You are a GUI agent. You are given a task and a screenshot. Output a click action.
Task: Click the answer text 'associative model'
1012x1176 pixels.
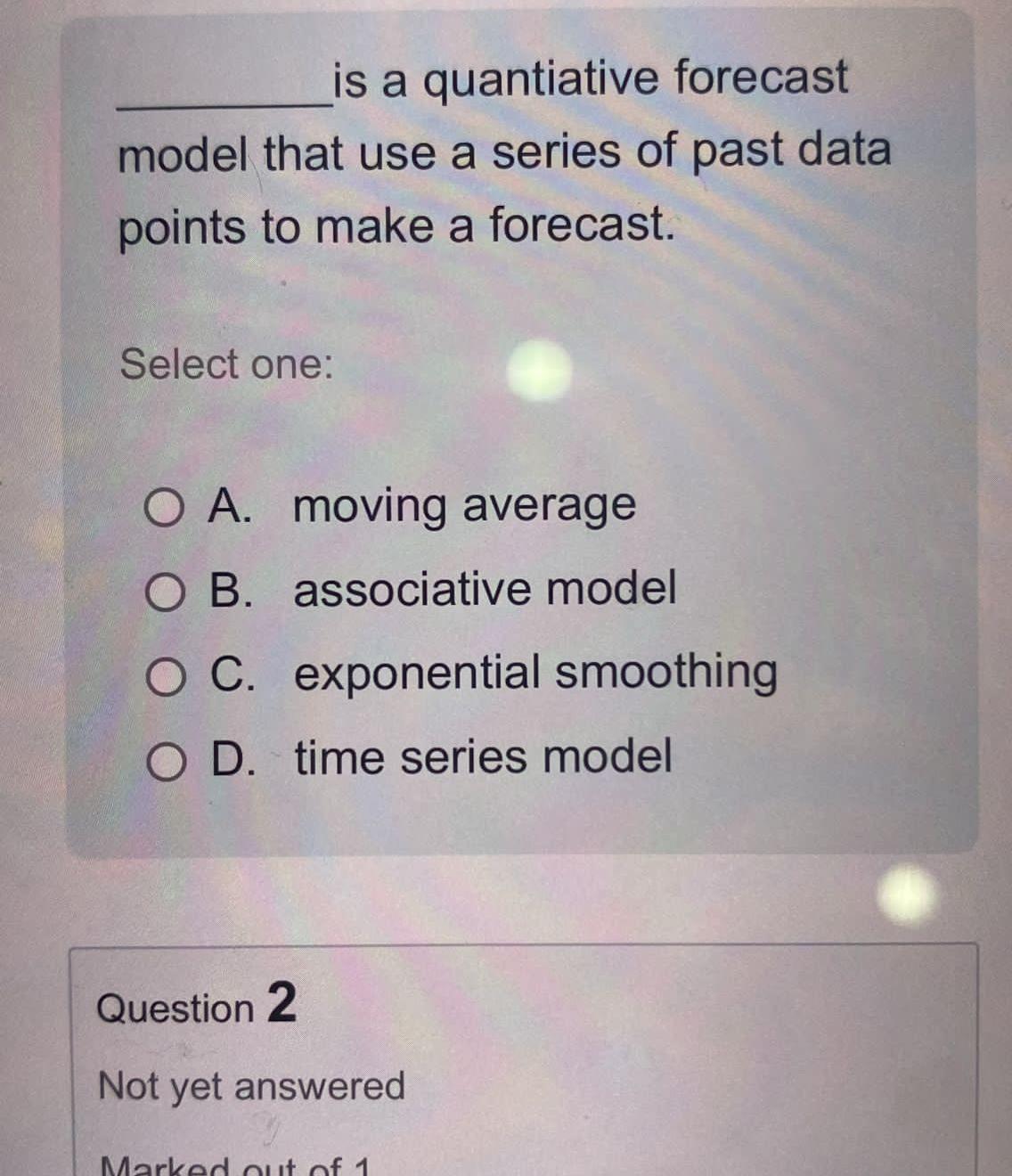(484, 589)
